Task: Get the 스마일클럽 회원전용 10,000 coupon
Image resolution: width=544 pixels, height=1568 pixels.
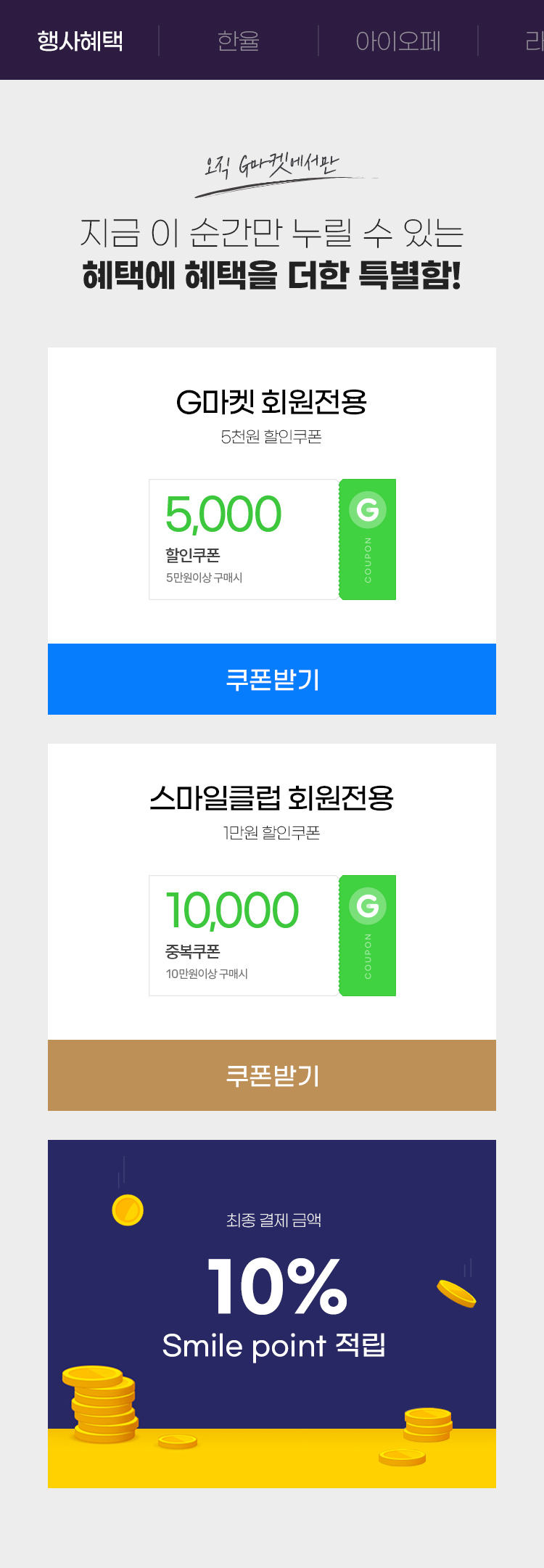Action: 272,1075
